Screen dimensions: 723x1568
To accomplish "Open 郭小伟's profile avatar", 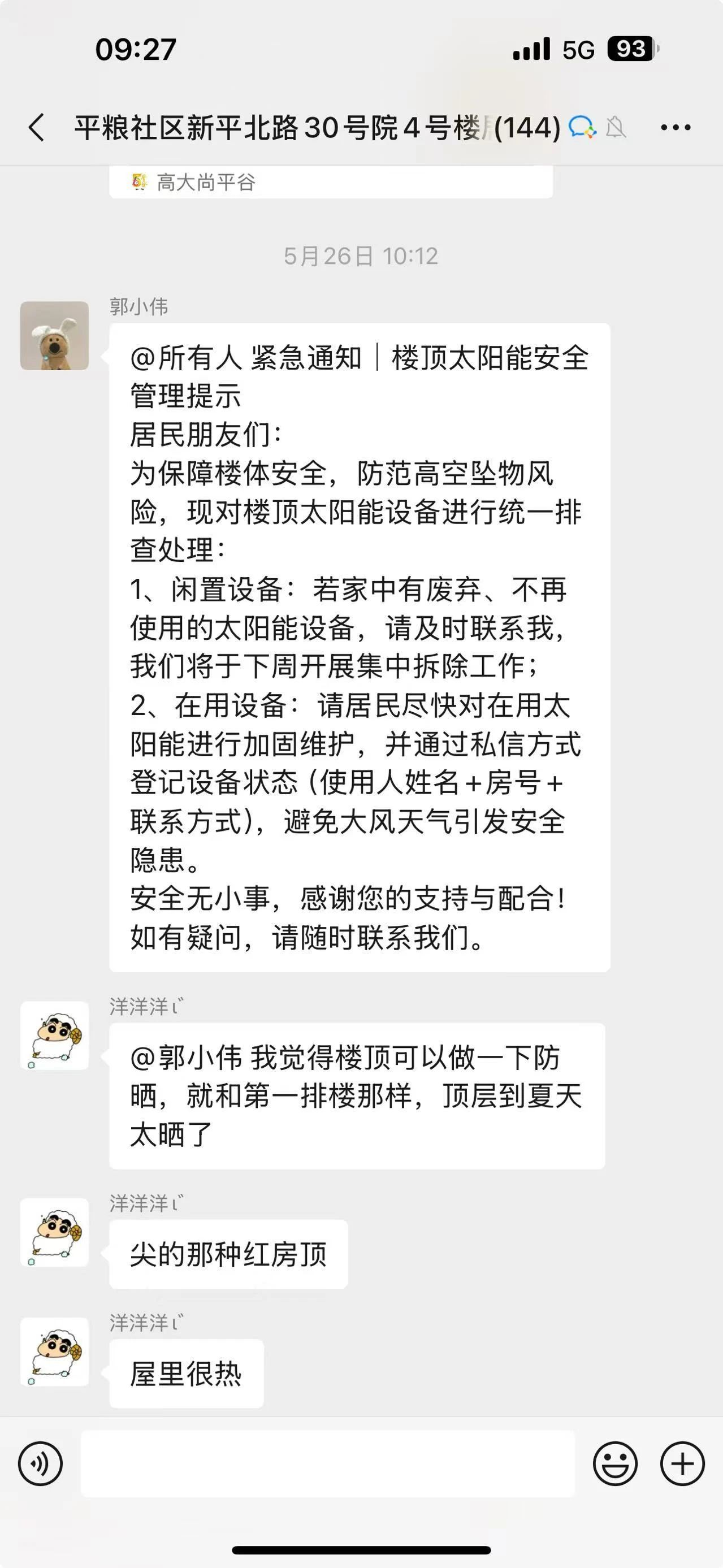I will (55, 335).
